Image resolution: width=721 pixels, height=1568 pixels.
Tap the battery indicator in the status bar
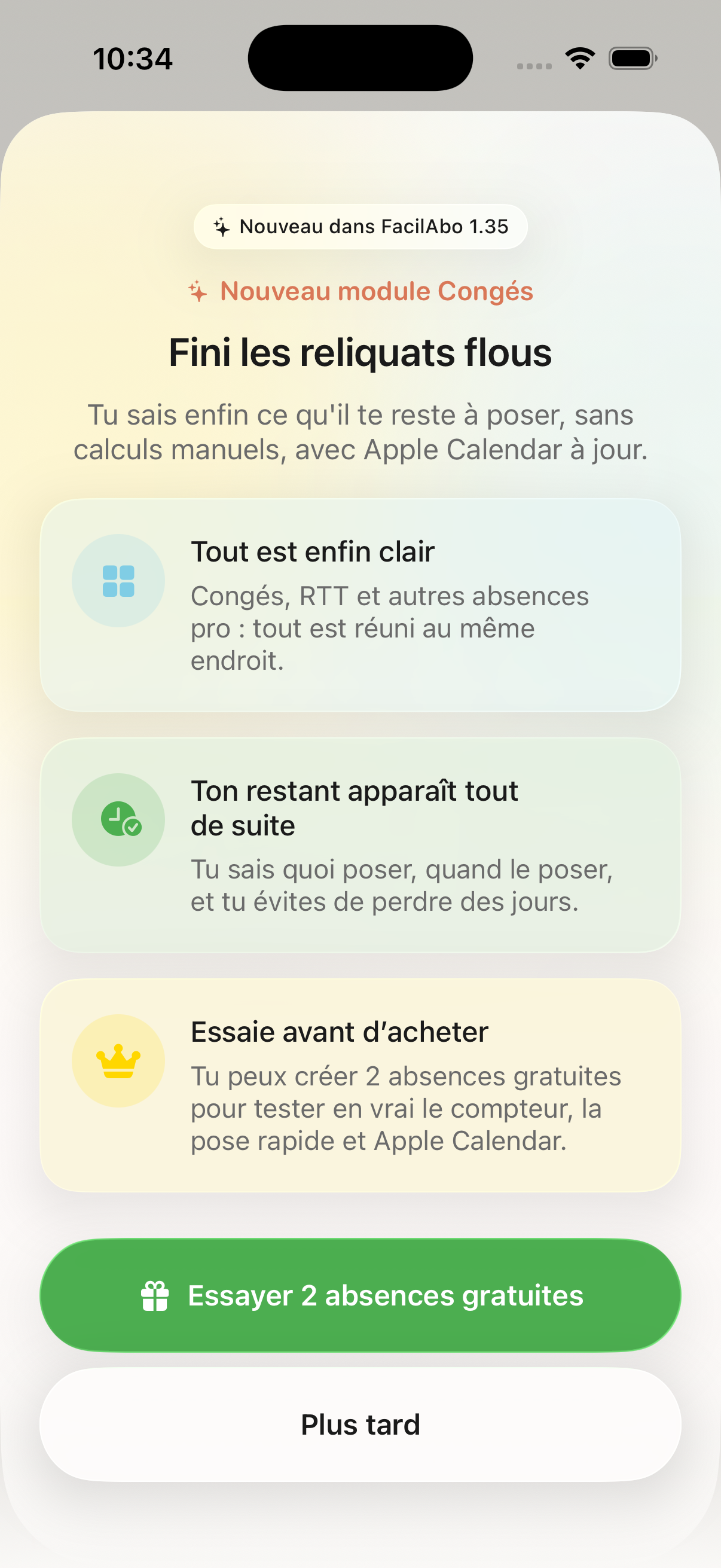point(630,58)
